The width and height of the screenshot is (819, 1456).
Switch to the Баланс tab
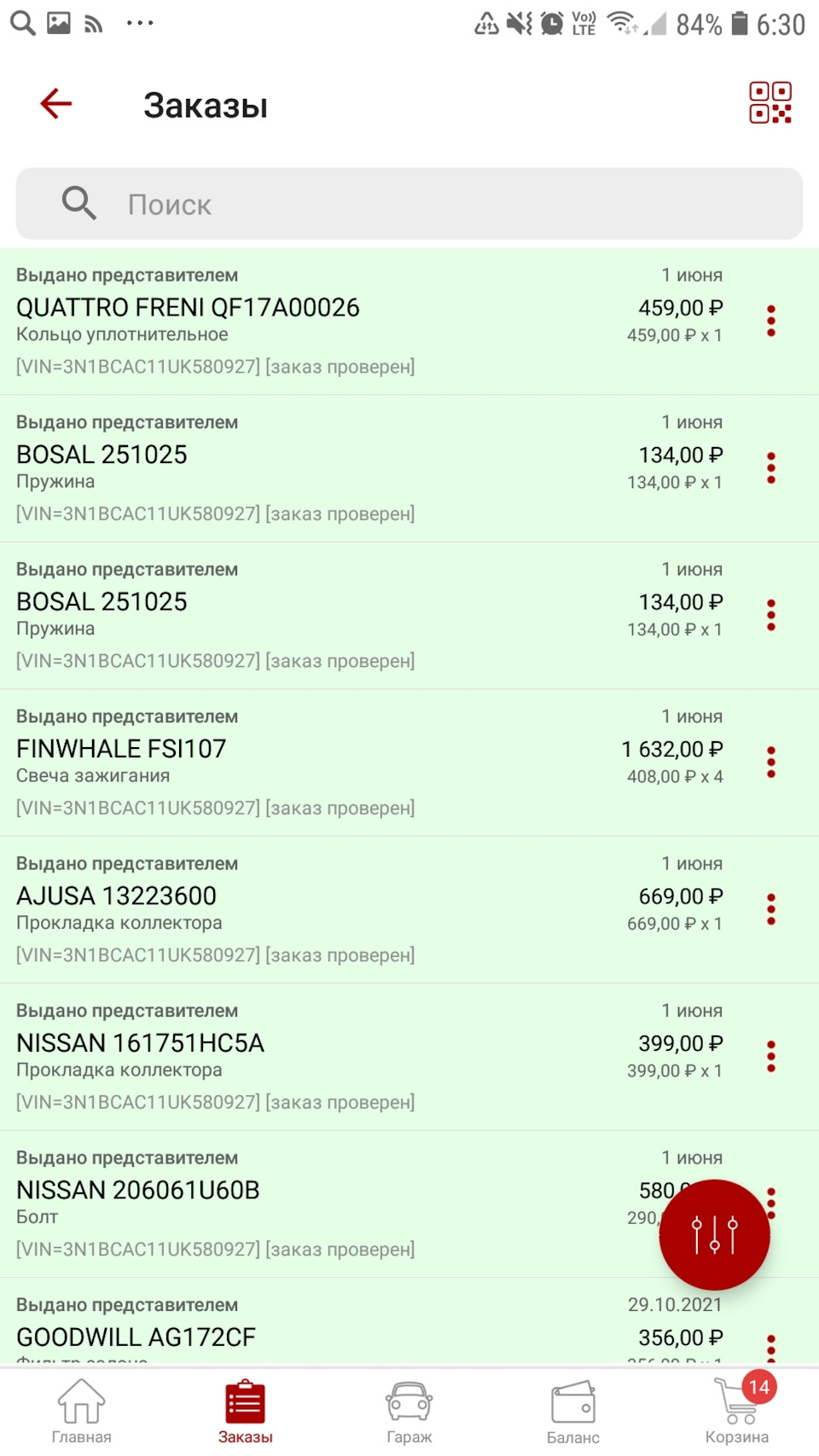[x=573, y=1412]
